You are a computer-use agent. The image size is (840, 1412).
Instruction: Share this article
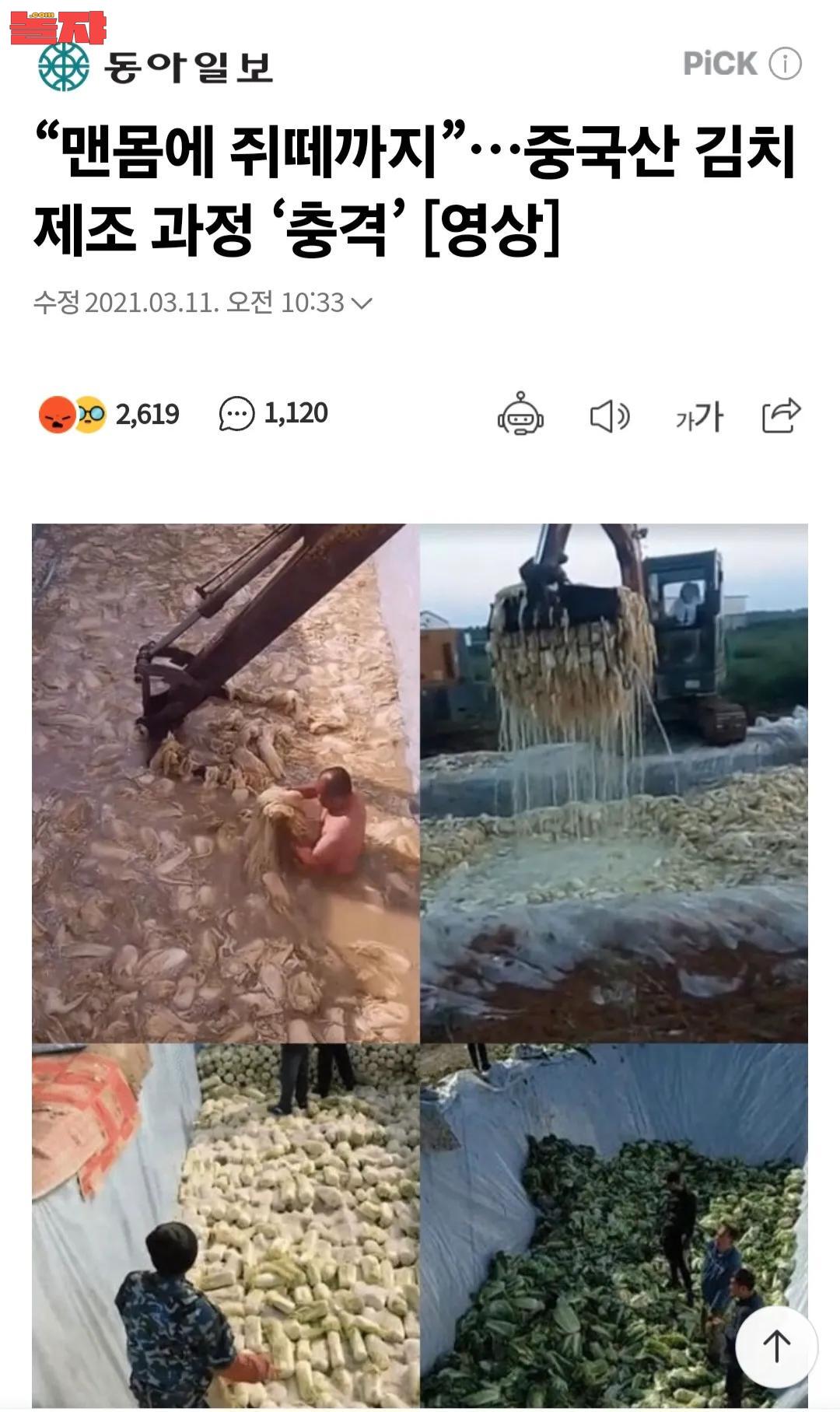(x=781, y=415)
